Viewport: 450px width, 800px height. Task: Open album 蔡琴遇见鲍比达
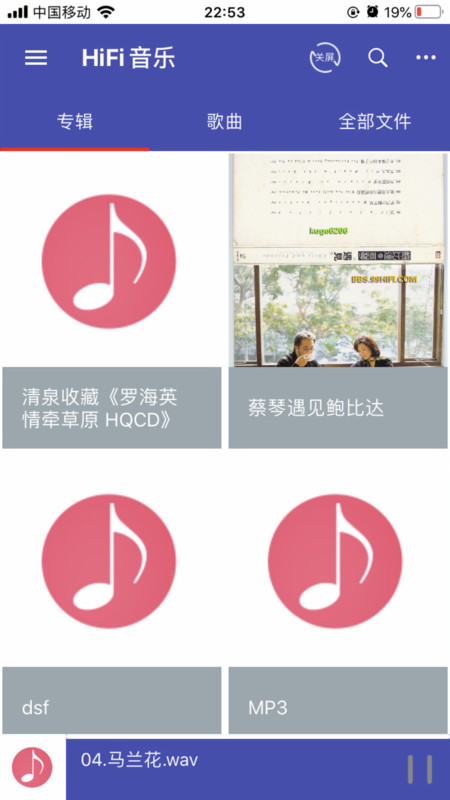(x=338, y=301)
